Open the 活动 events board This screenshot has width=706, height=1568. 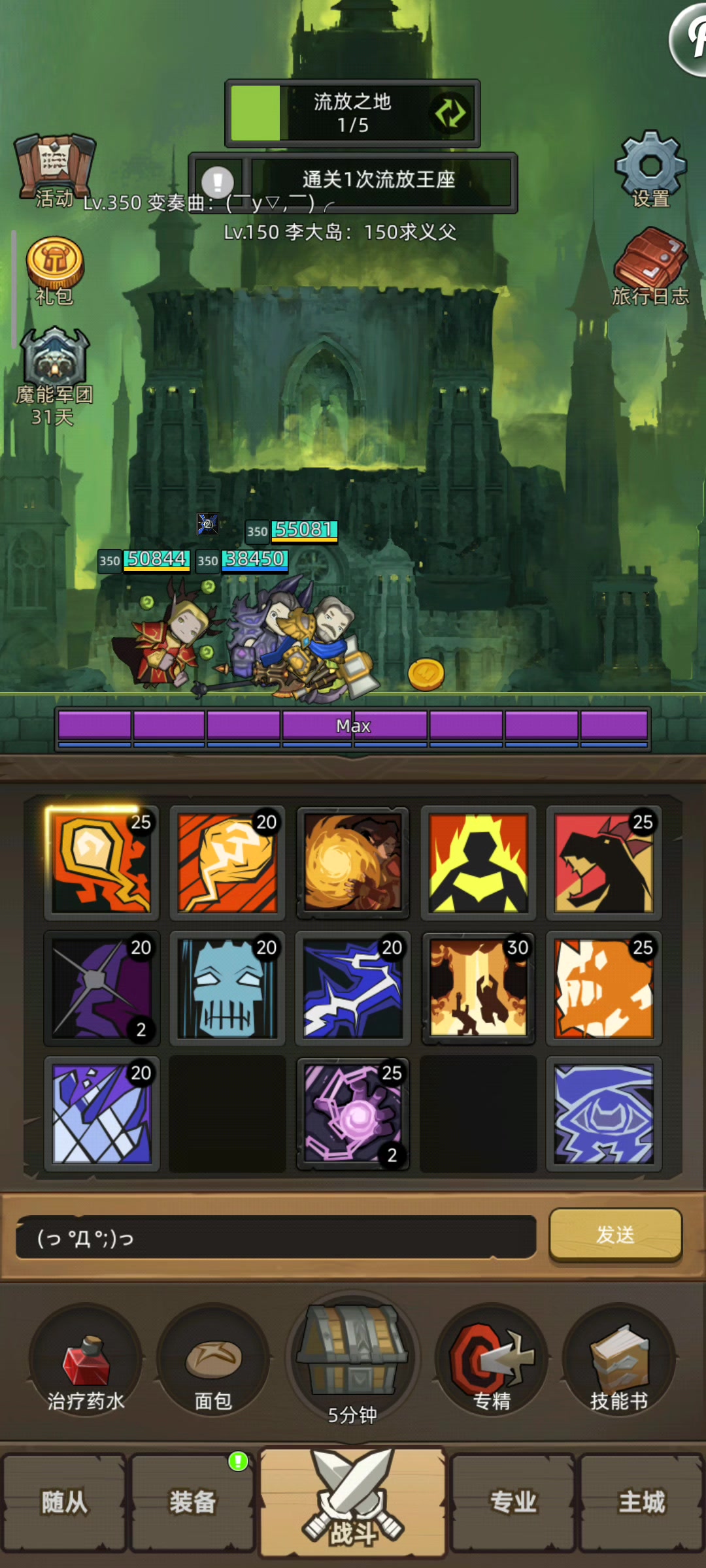[x=55, y=167]
